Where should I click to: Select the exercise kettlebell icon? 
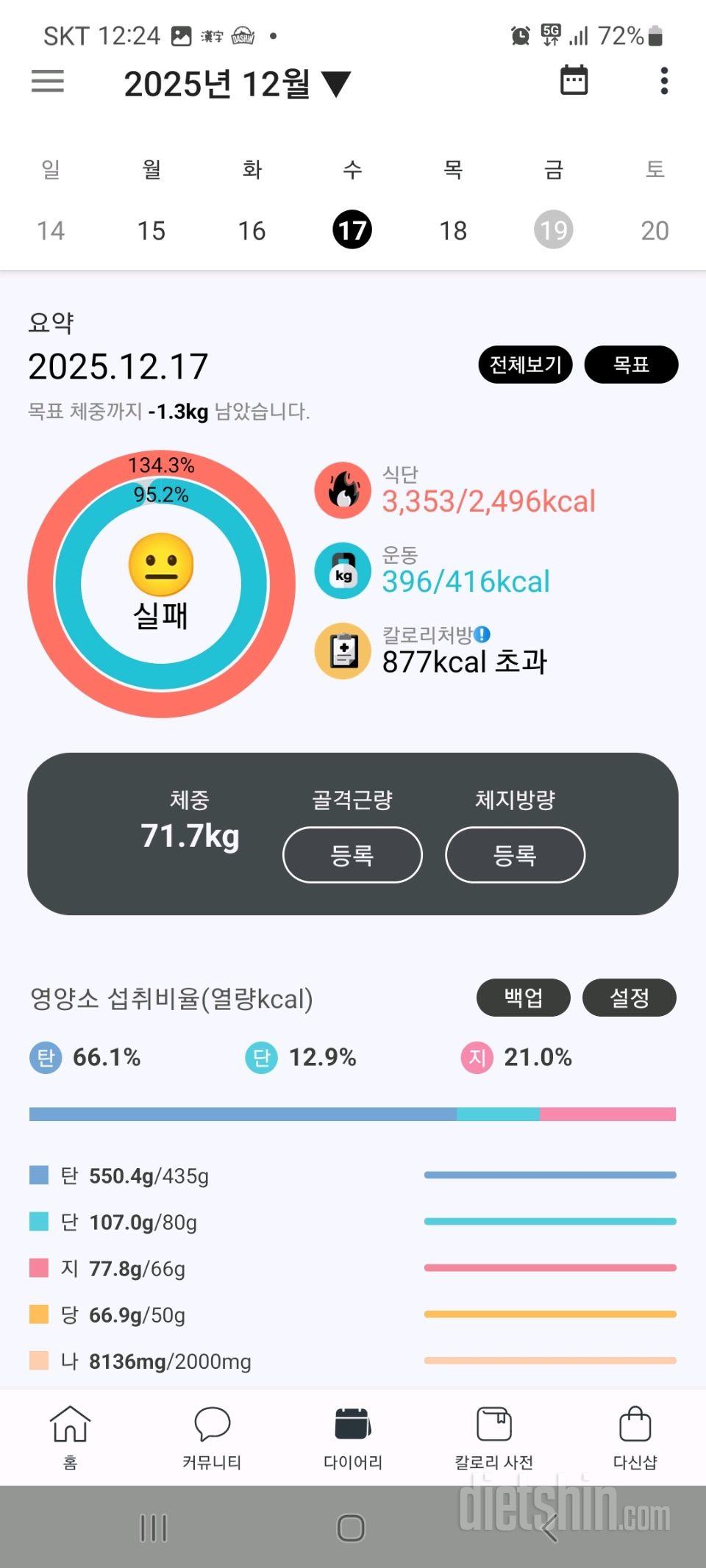tap(342, 572)
